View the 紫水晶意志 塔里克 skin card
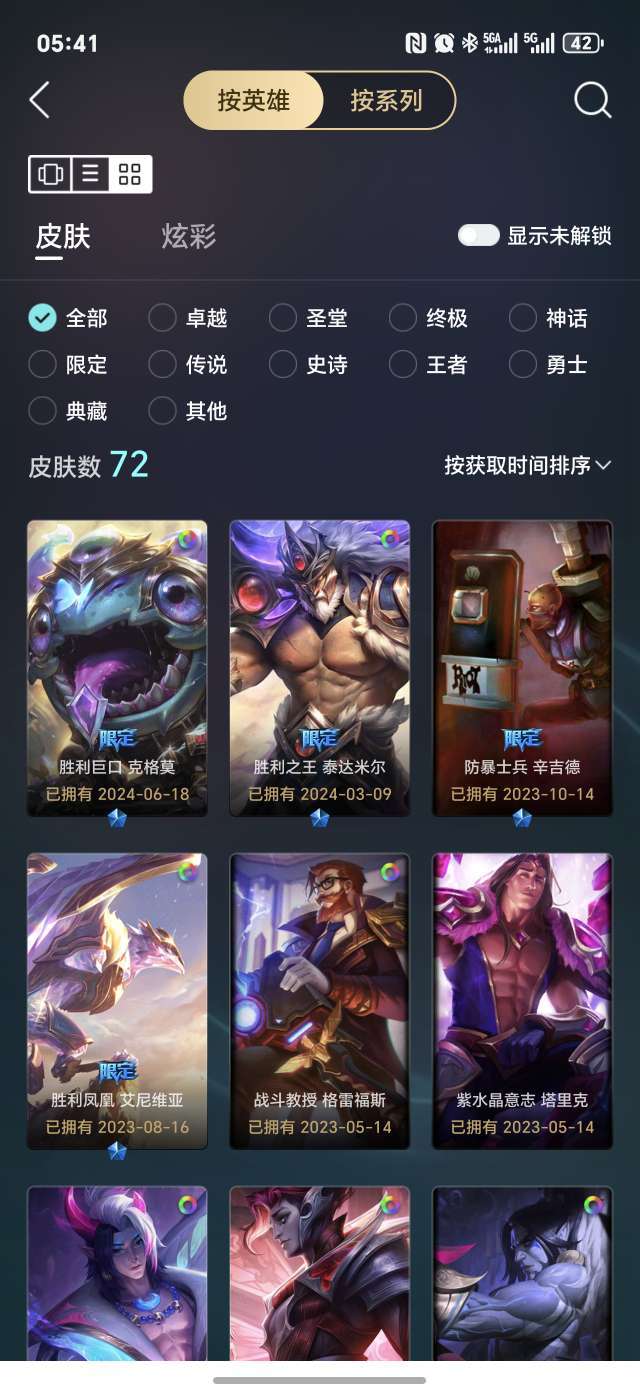The height and width of the screenshot is (1400, 640). pos(522,1000)
